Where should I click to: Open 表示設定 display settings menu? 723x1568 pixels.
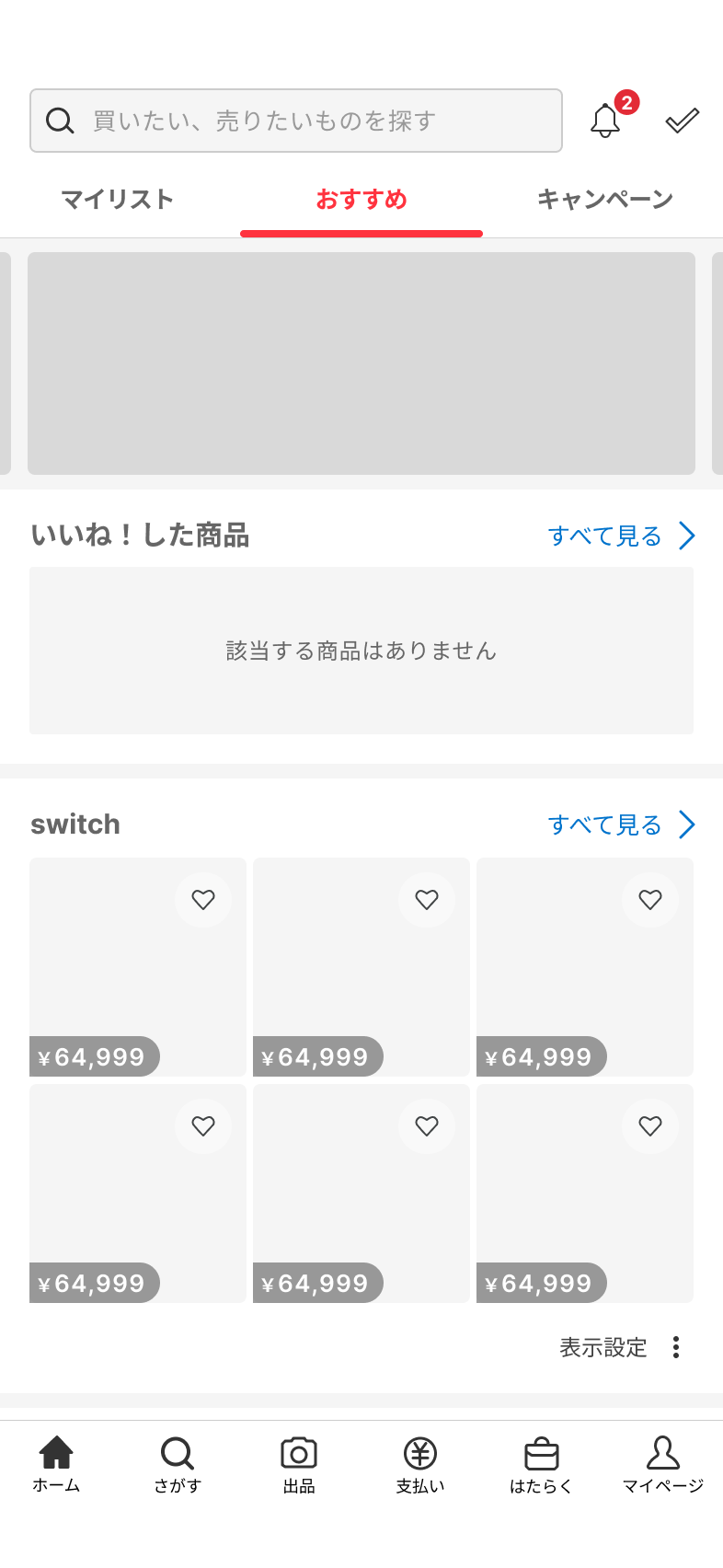(x=621, y=1347)
